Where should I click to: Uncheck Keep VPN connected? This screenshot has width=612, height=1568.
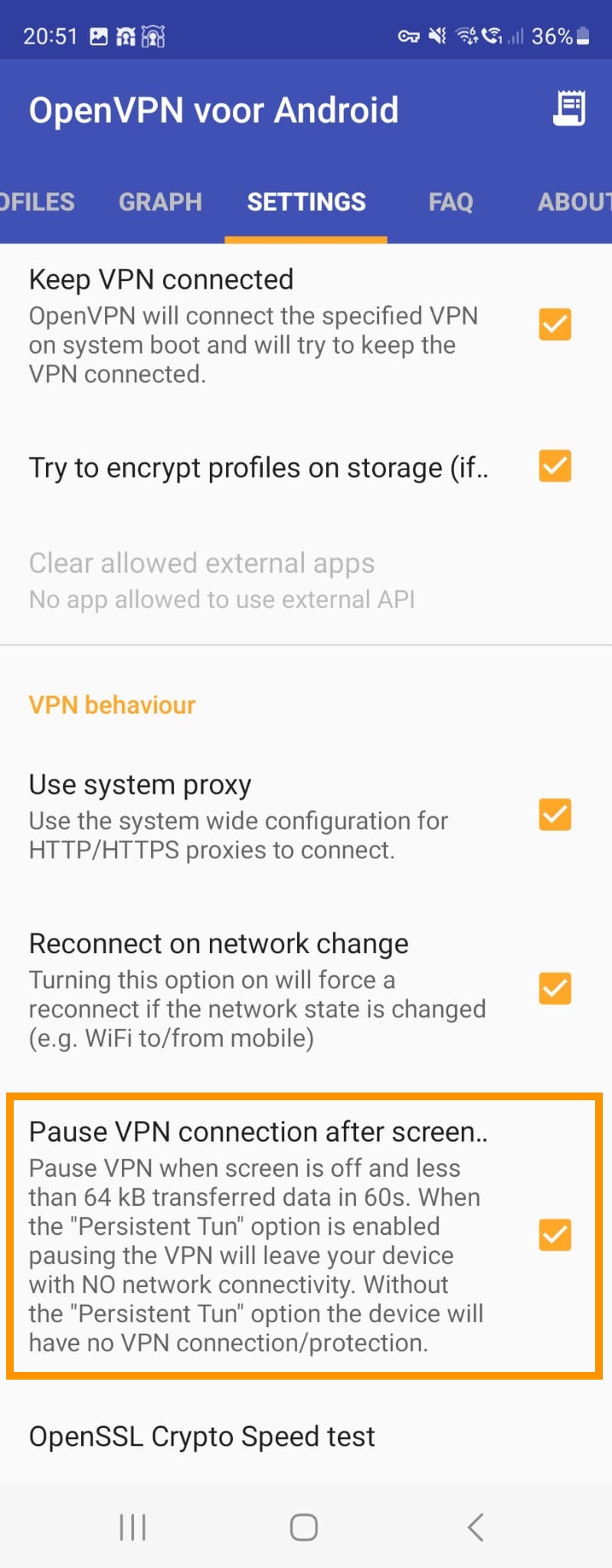[x=555, y=325]
